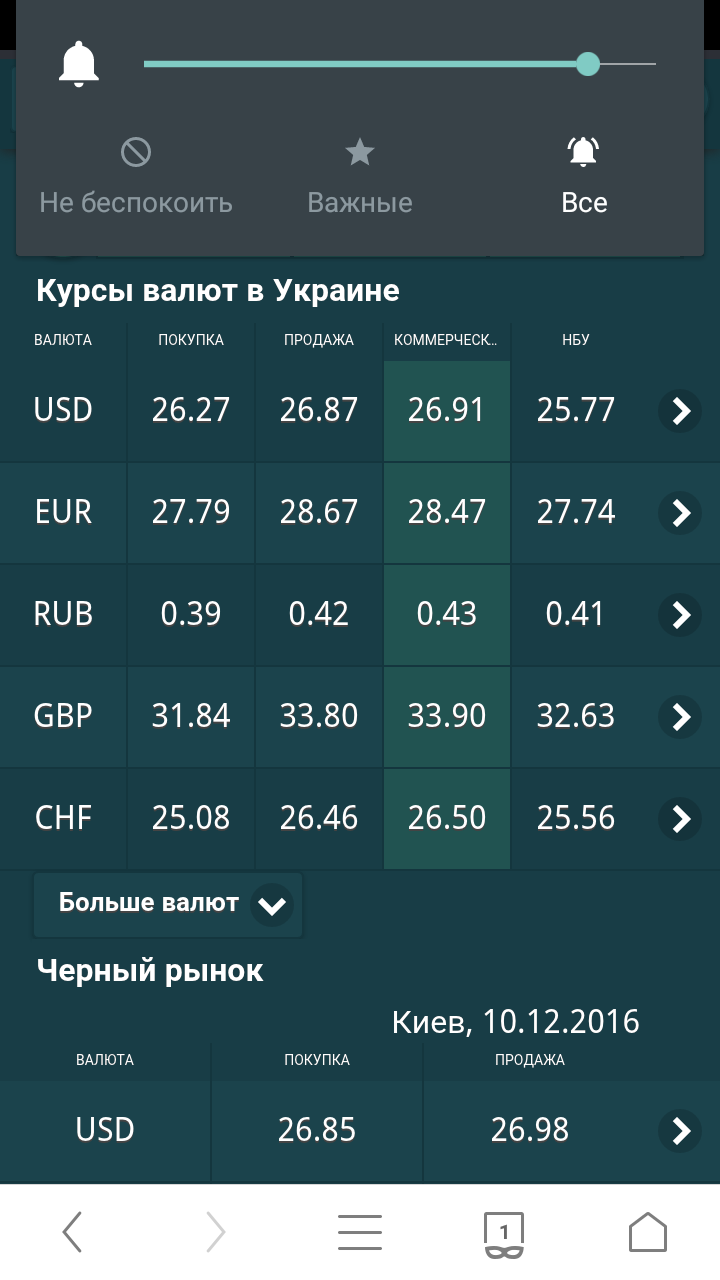This screenshot has width=720, height=1280.
Task: Choose the Все notifications mode
Action: tap(584, 178)
